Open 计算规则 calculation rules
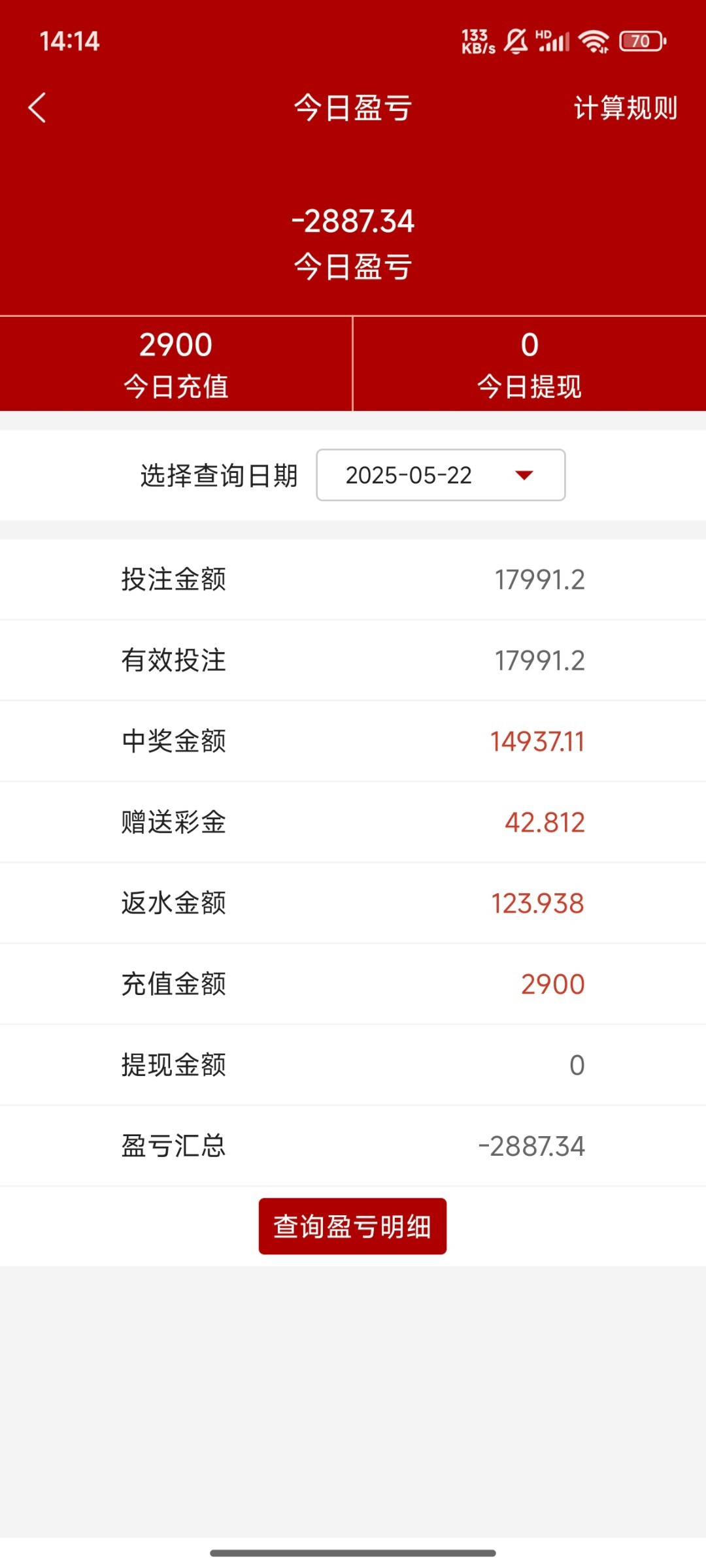The width and height of the screenshot is (706, 1568). point(626,108)
